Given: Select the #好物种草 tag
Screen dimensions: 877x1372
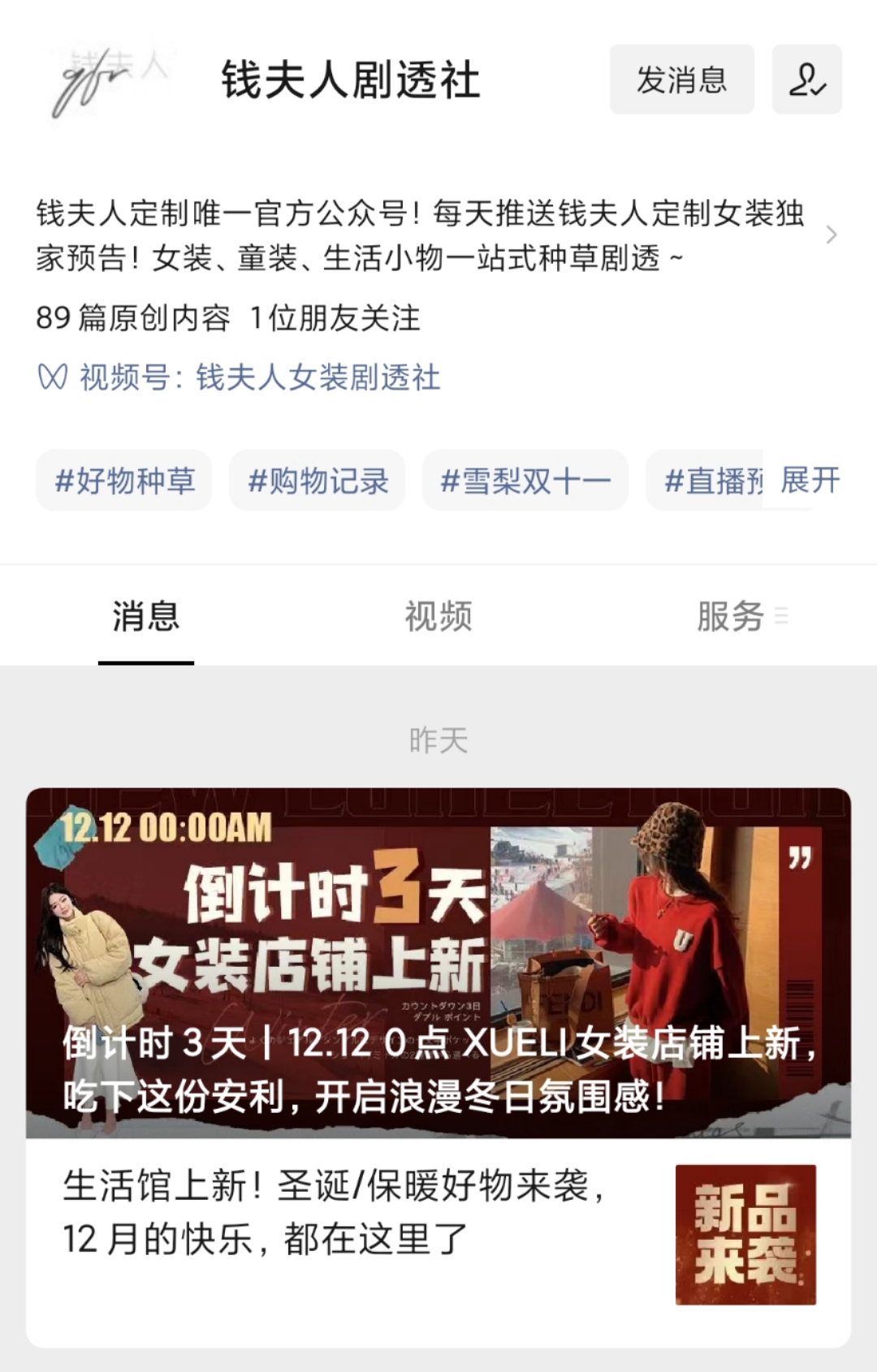Looking at the screenshot, I should [124, 481].
